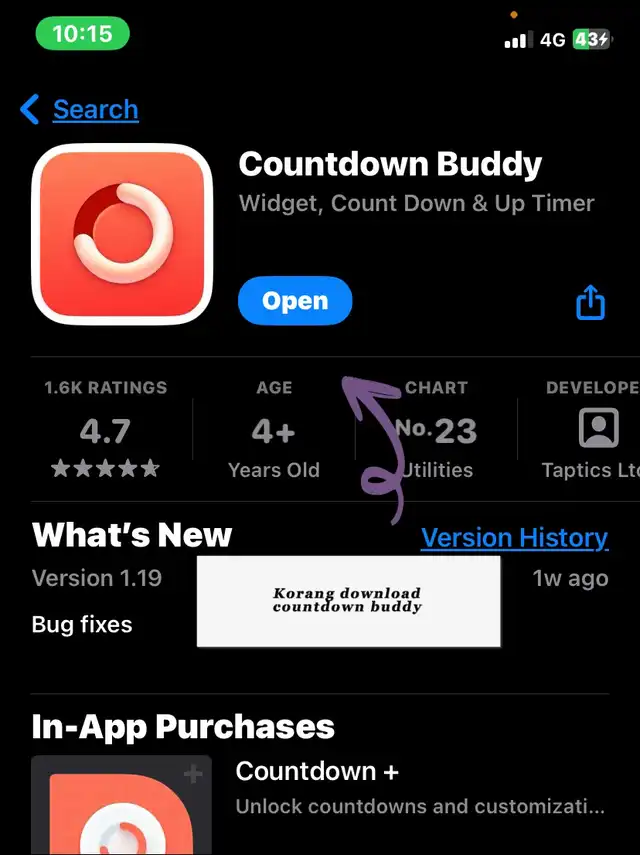The image size is (640, 855).
Task: Open the 1.6K ratings section
Action: (105, 430)
